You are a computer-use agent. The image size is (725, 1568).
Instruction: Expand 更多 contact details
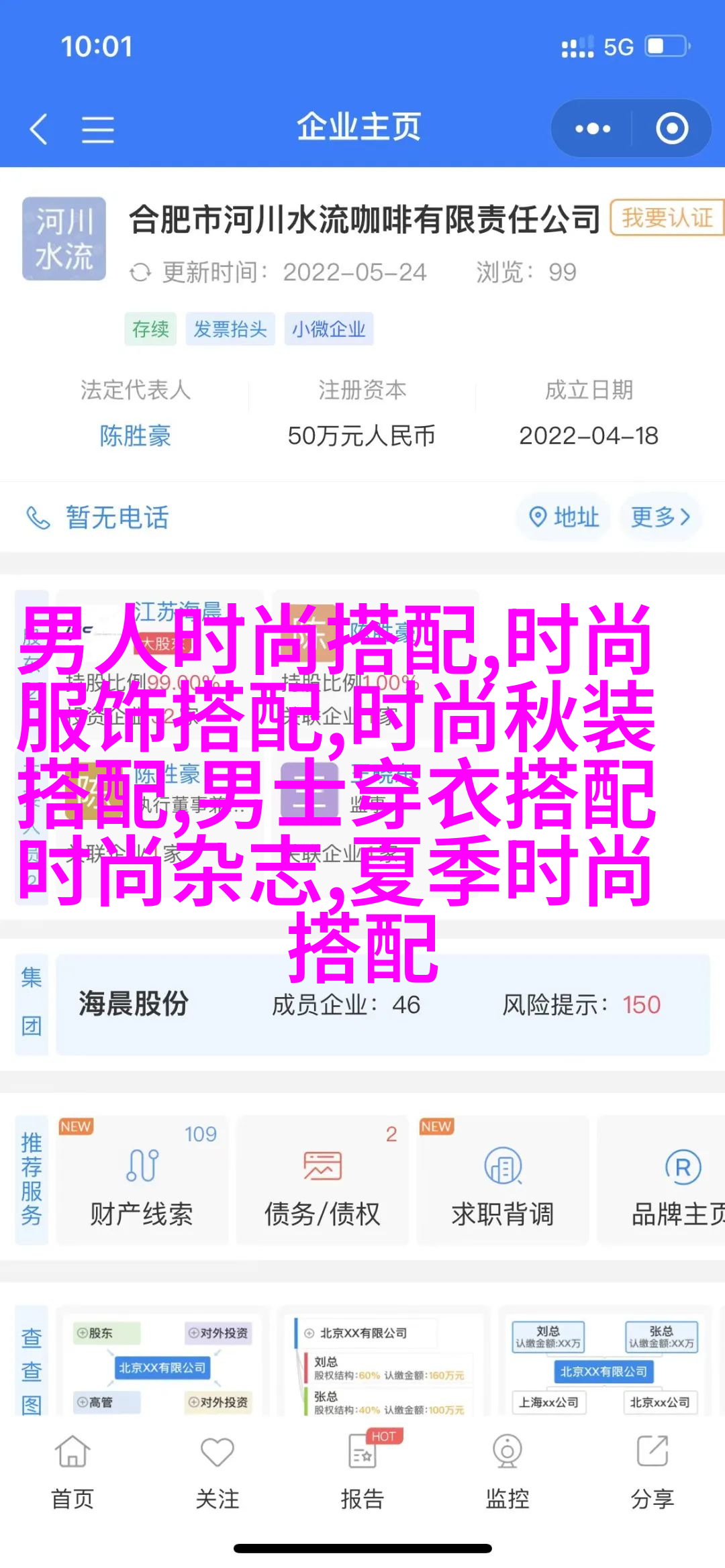pos(660,517)
